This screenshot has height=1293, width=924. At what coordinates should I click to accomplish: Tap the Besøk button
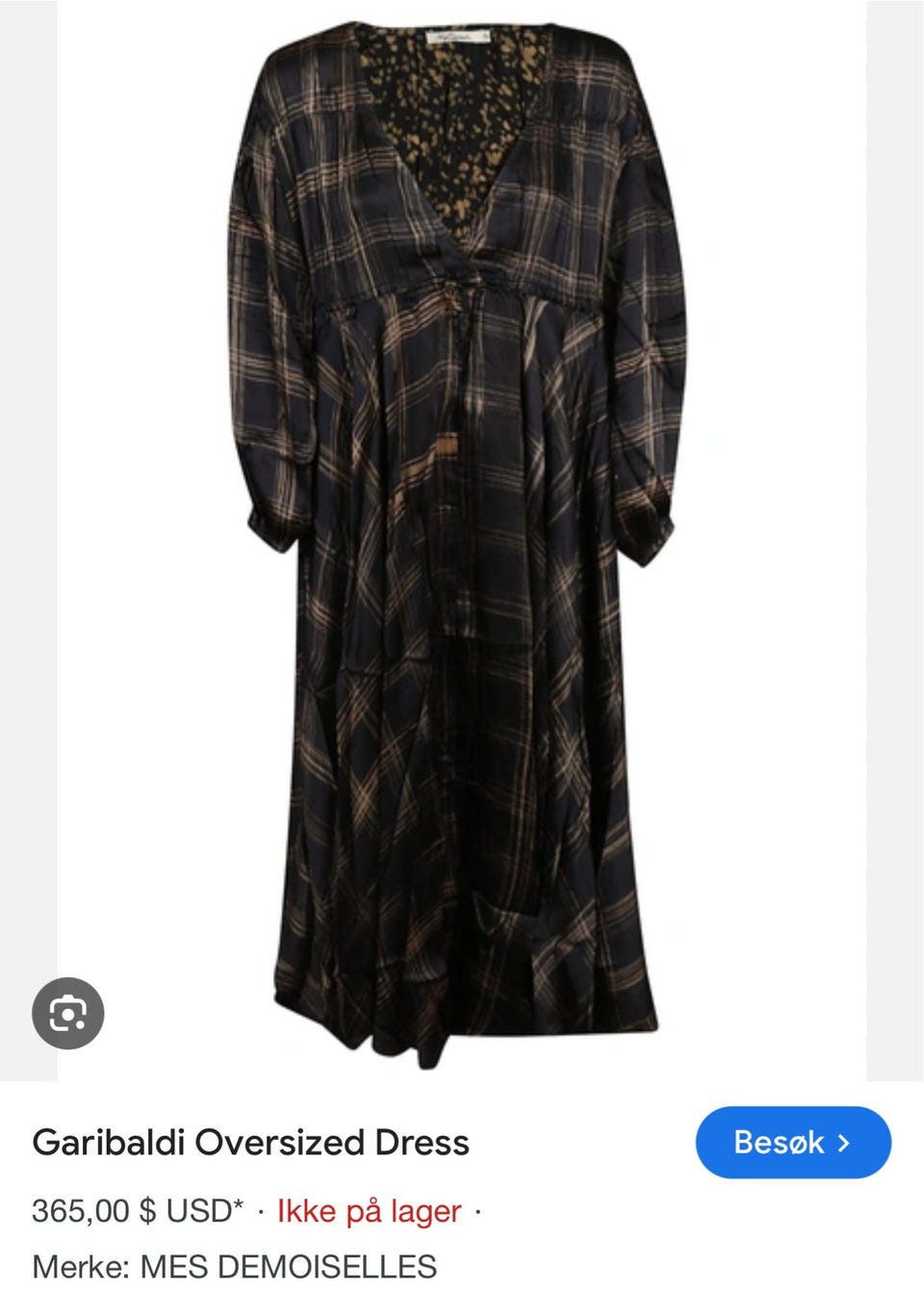tap(793, 1143)
